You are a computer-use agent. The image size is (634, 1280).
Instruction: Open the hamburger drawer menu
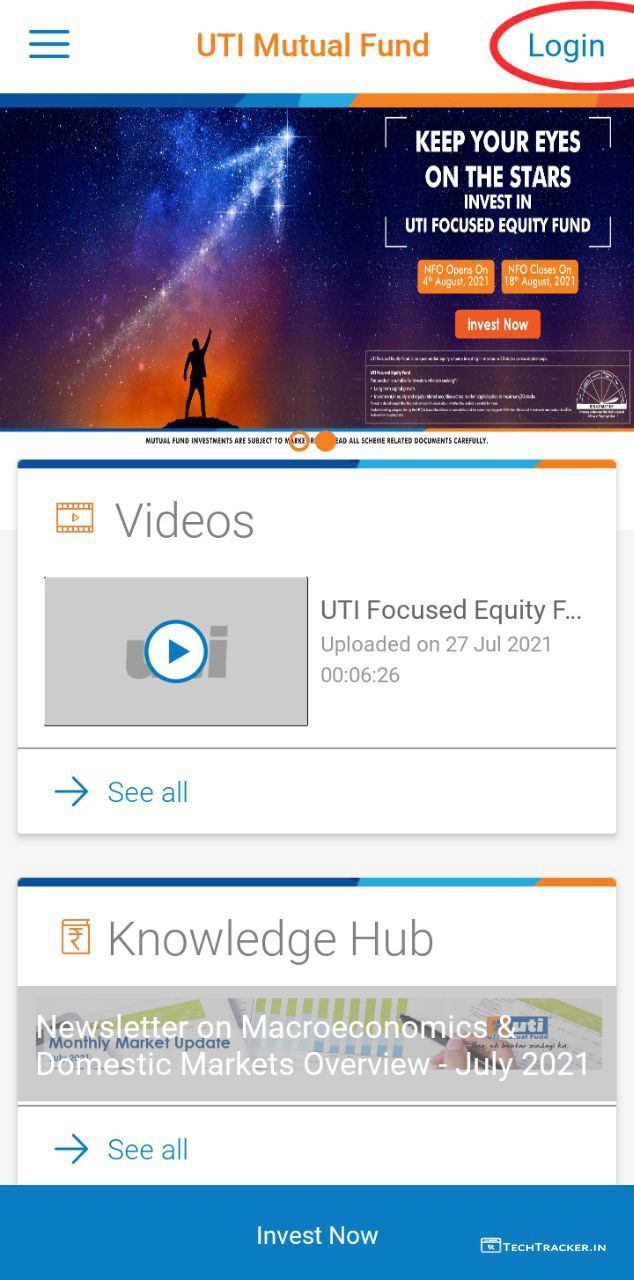coord(49,44)
